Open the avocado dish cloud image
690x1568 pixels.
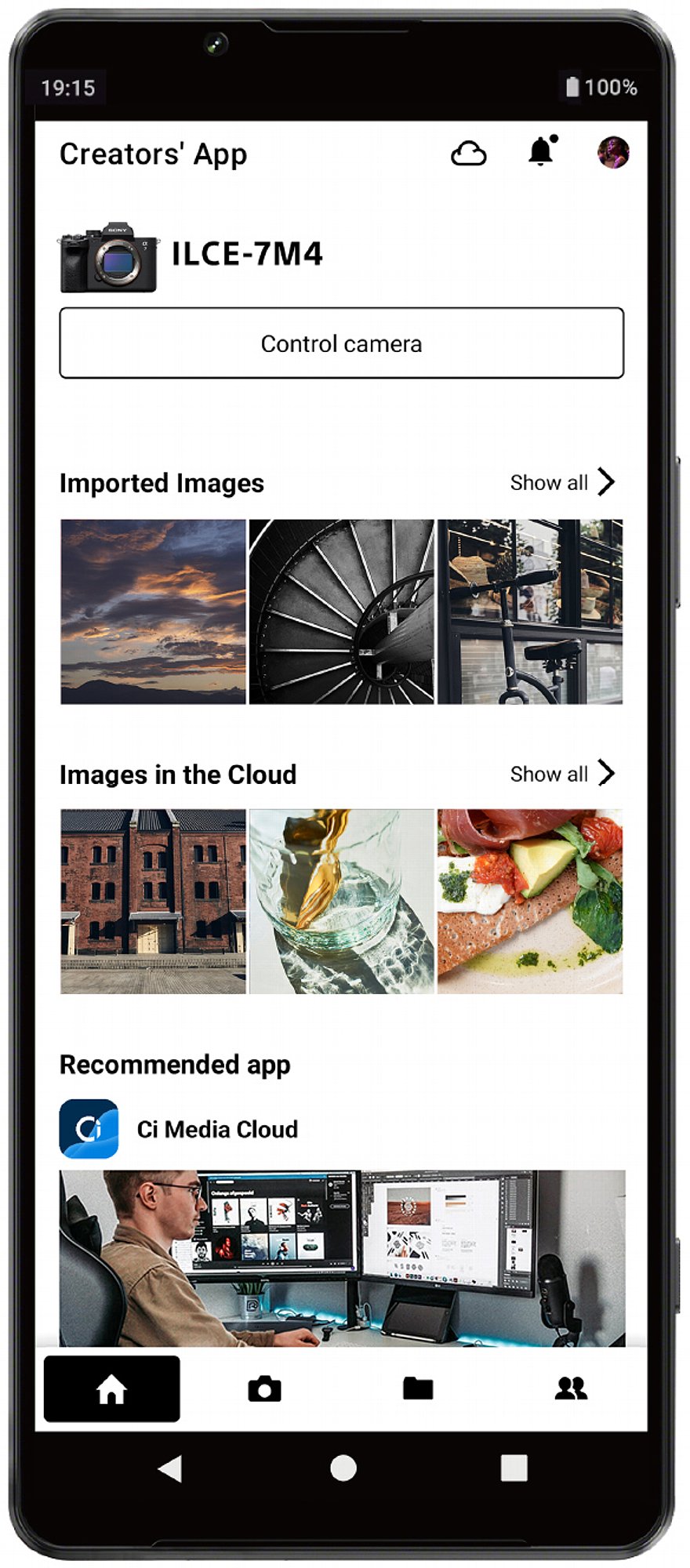point(530,902)
